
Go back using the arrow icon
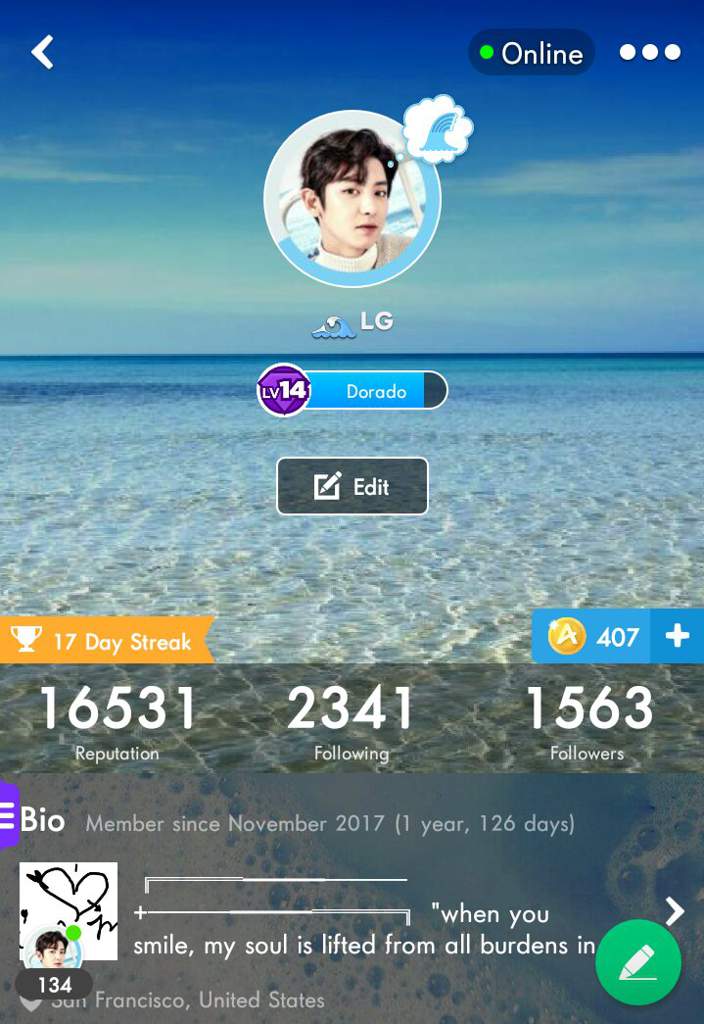click(42, 52)
